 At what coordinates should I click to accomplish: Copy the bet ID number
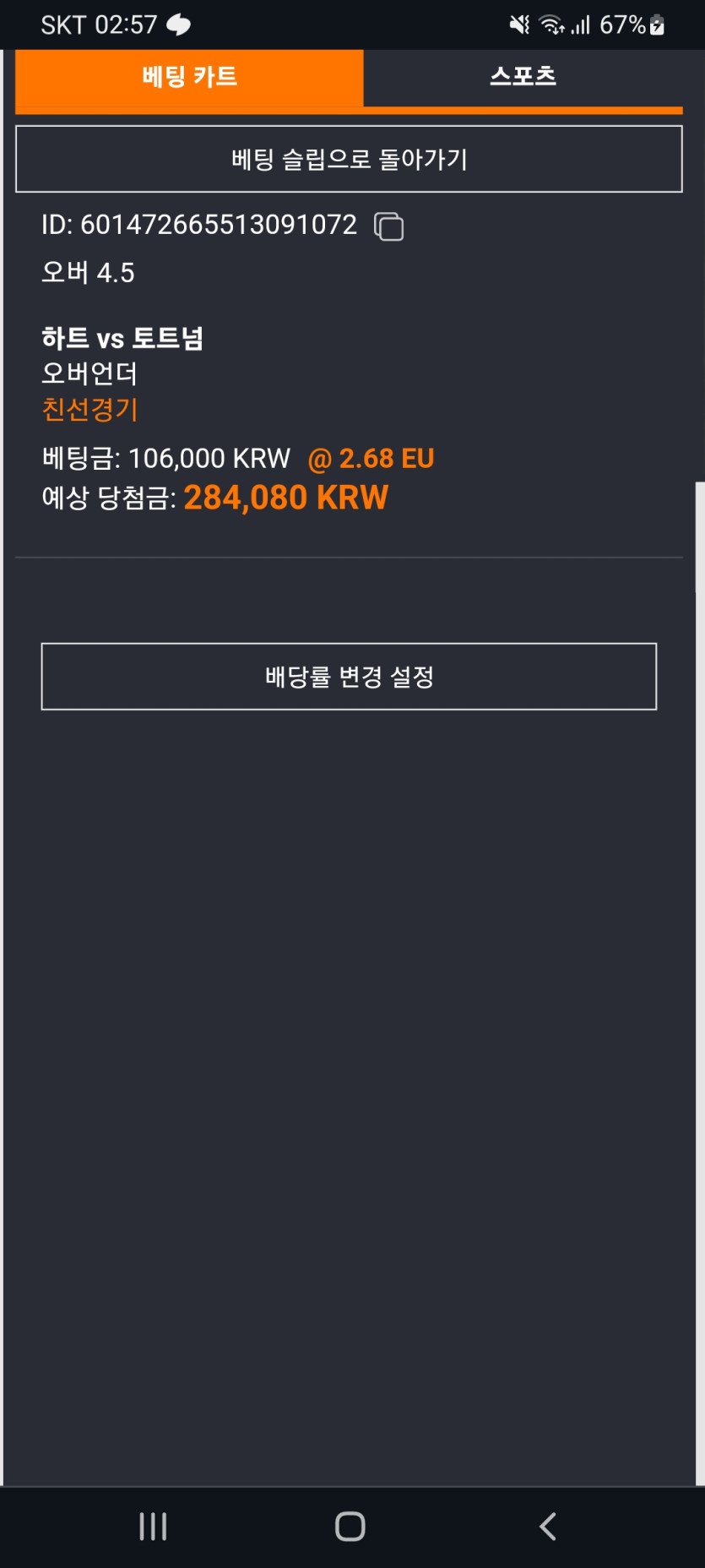click(x=388, y=226)
